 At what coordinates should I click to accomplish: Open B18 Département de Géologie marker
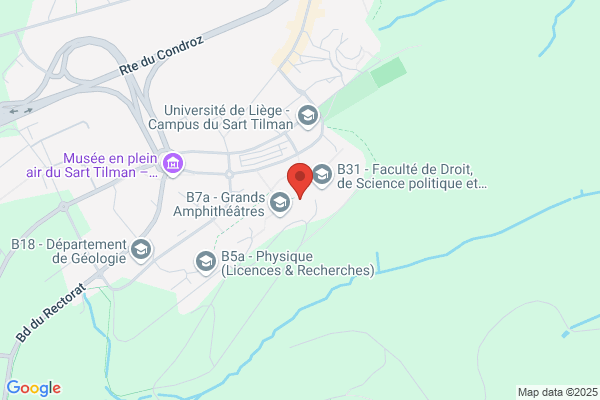141,250
